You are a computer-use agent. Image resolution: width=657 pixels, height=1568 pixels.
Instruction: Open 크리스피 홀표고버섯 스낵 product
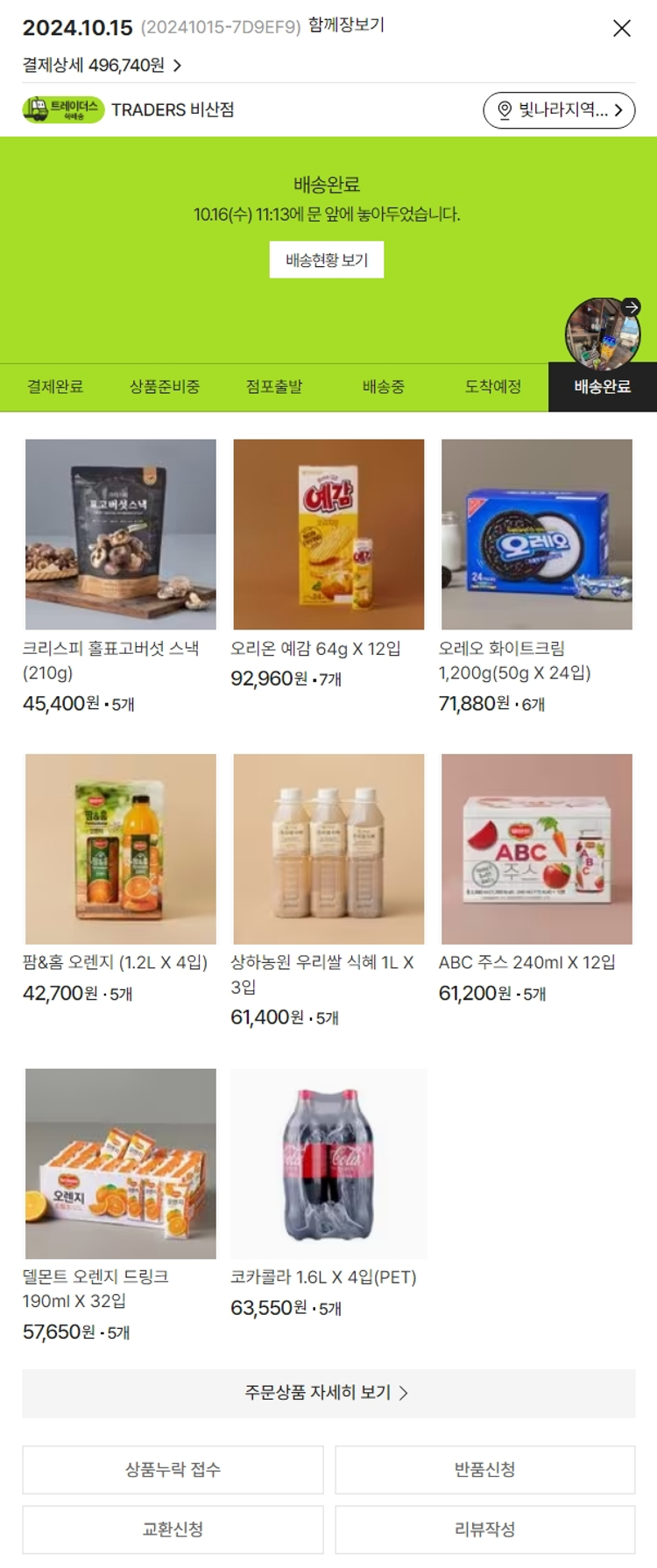[121, 534]
